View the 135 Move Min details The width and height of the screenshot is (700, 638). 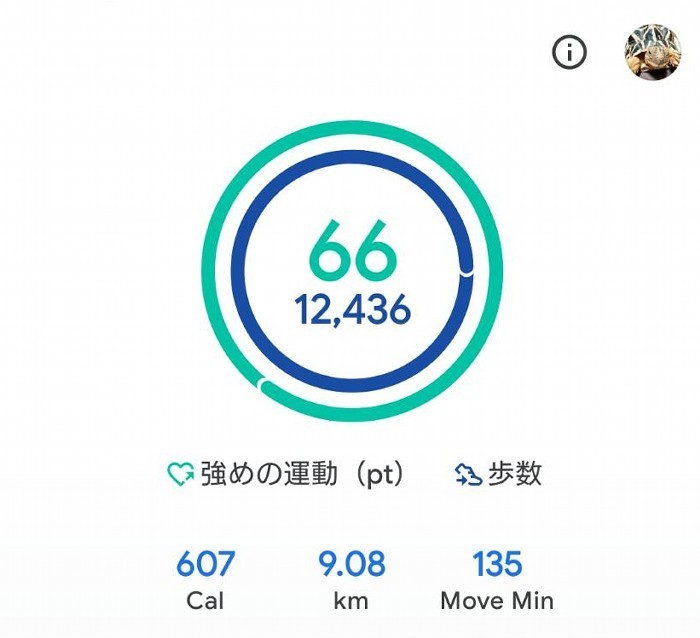497,578
